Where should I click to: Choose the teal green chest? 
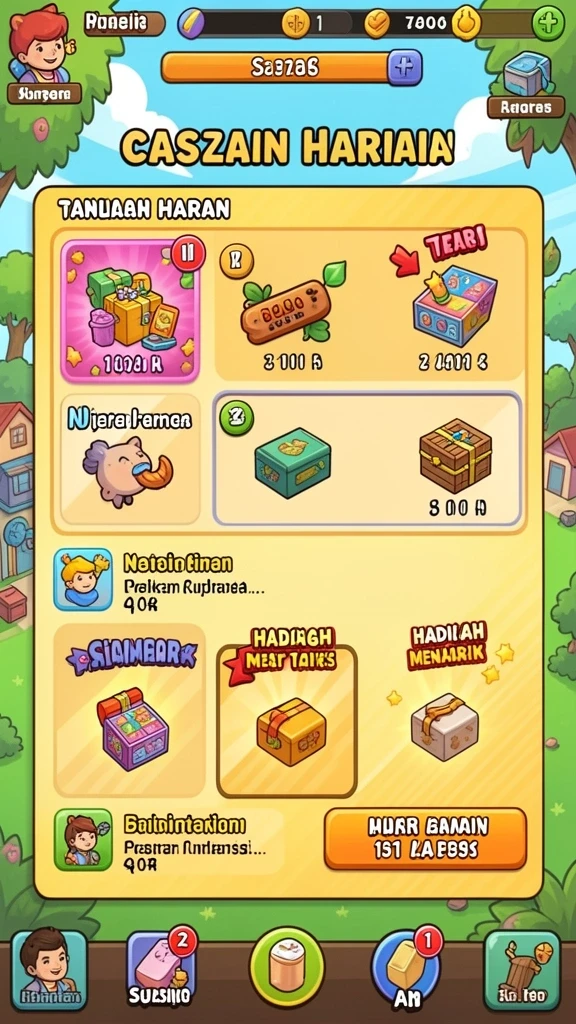[292, 462]
